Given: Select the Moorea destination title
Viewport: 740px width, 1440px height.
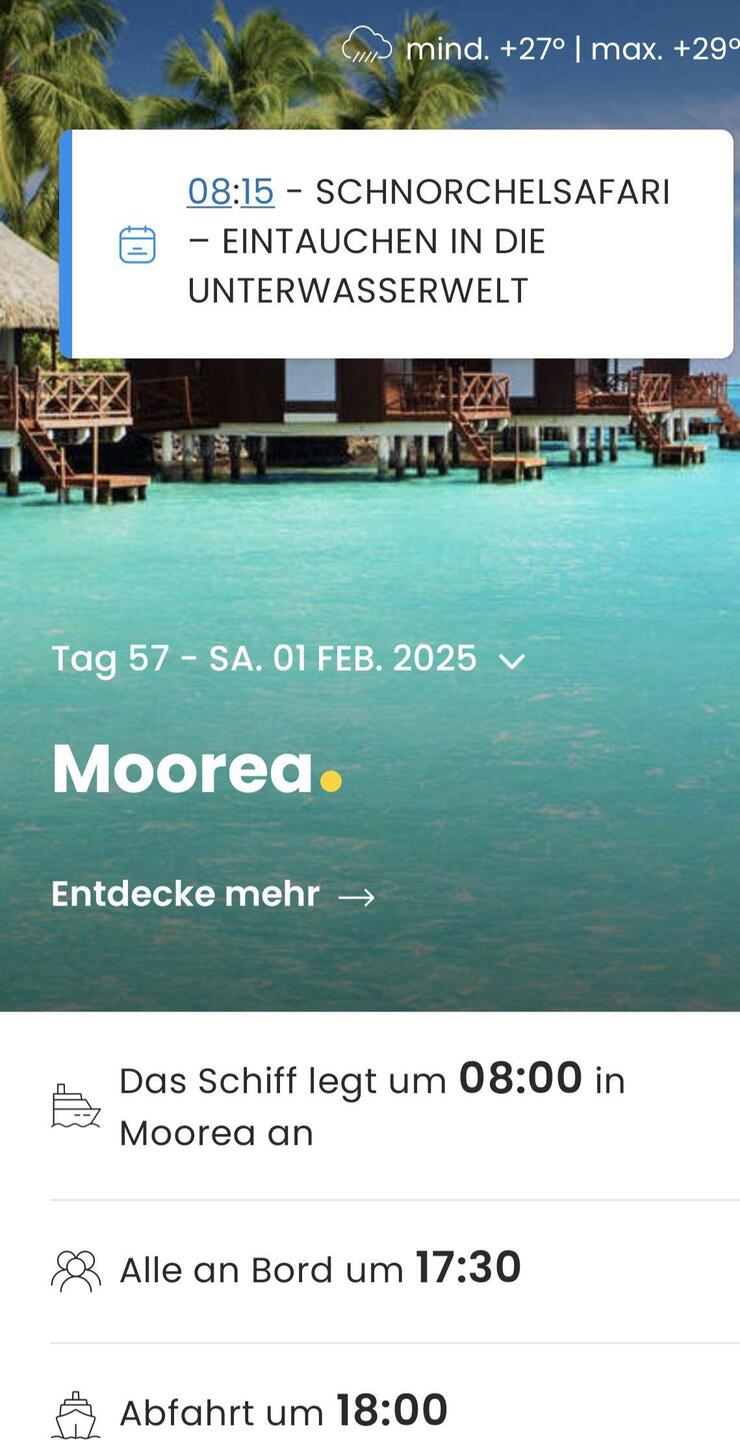Looking at the screenshot, I should click(183, 768).
